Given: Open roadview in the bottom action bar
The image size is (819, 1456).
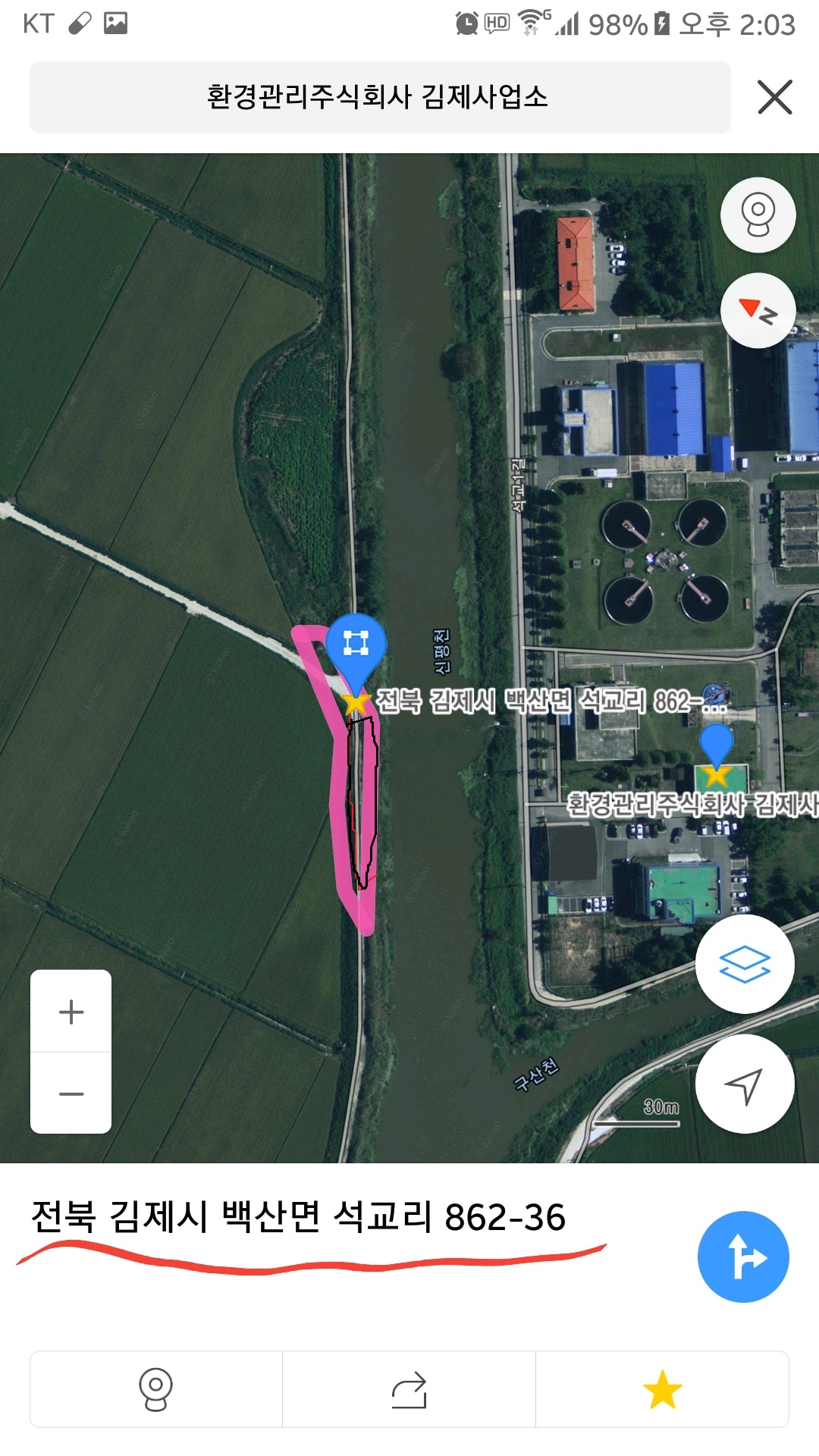Looking at the screenshot, I should point(155,1389).
